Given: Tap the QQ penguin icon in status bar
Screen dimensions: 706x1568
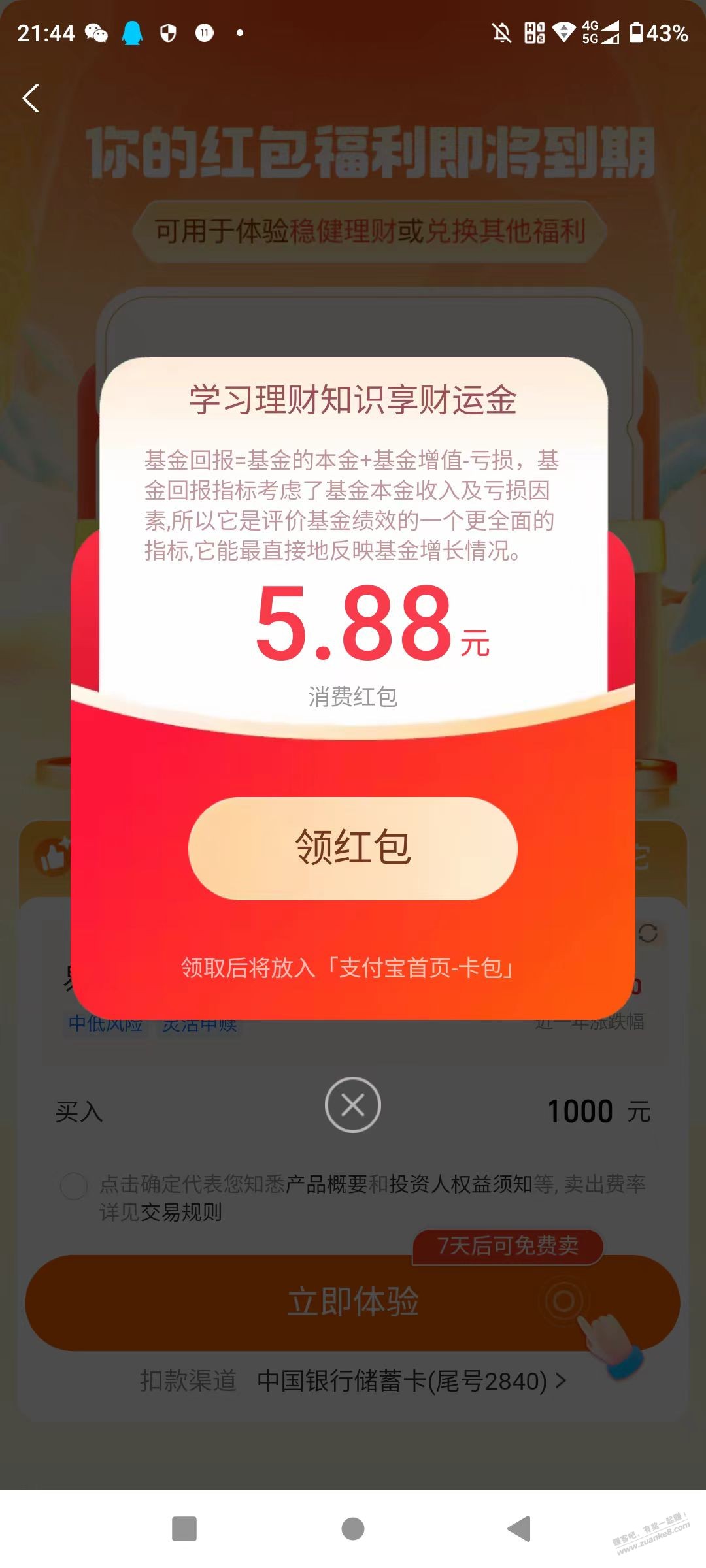Looking at the screenshot, I should pos(133,33).
